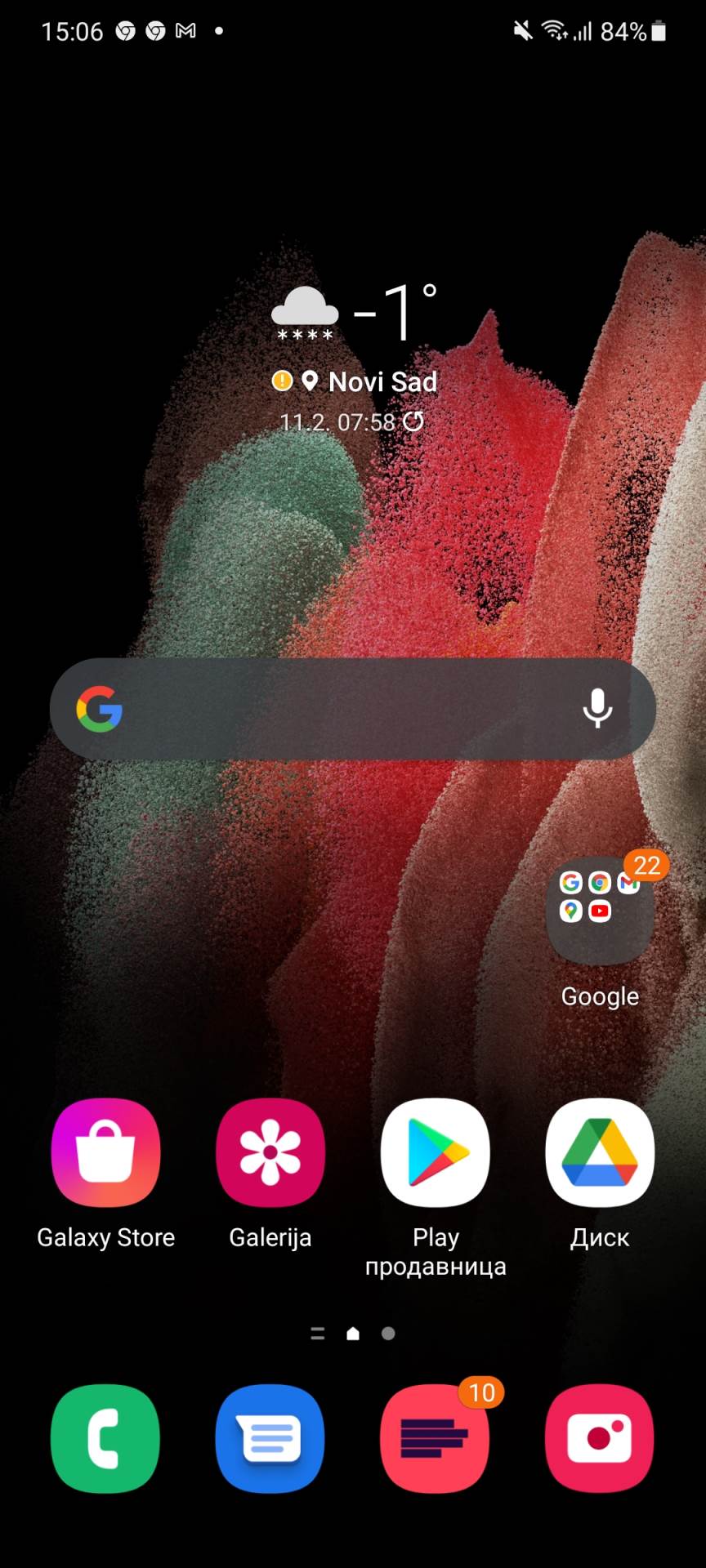The height and width of the screenshot is (1568, 706).
Task: Open the notes app with 10 badge
Action: pos(436,1438)
